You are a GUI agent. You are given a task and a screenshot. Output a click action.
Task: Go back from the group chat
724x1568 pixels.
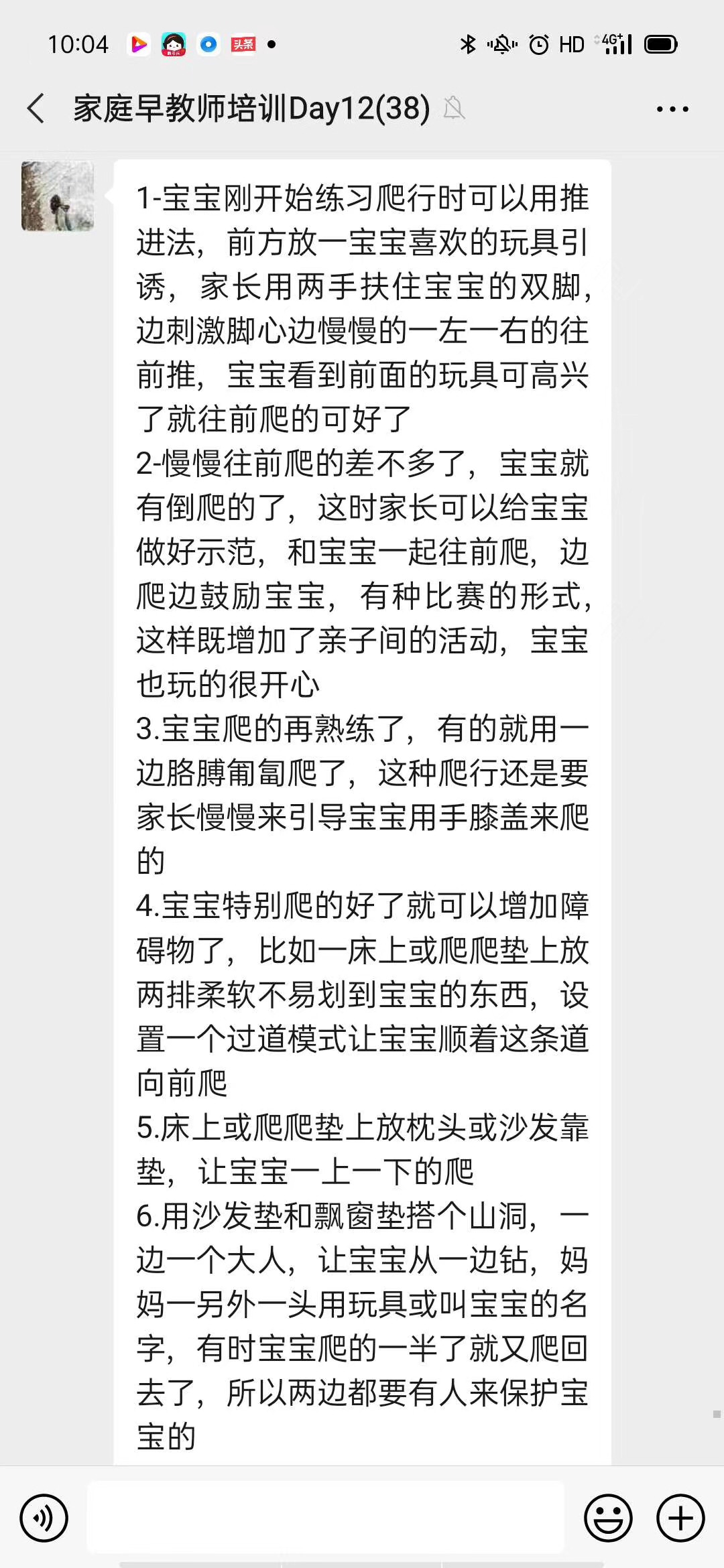[x=36, y=109]
